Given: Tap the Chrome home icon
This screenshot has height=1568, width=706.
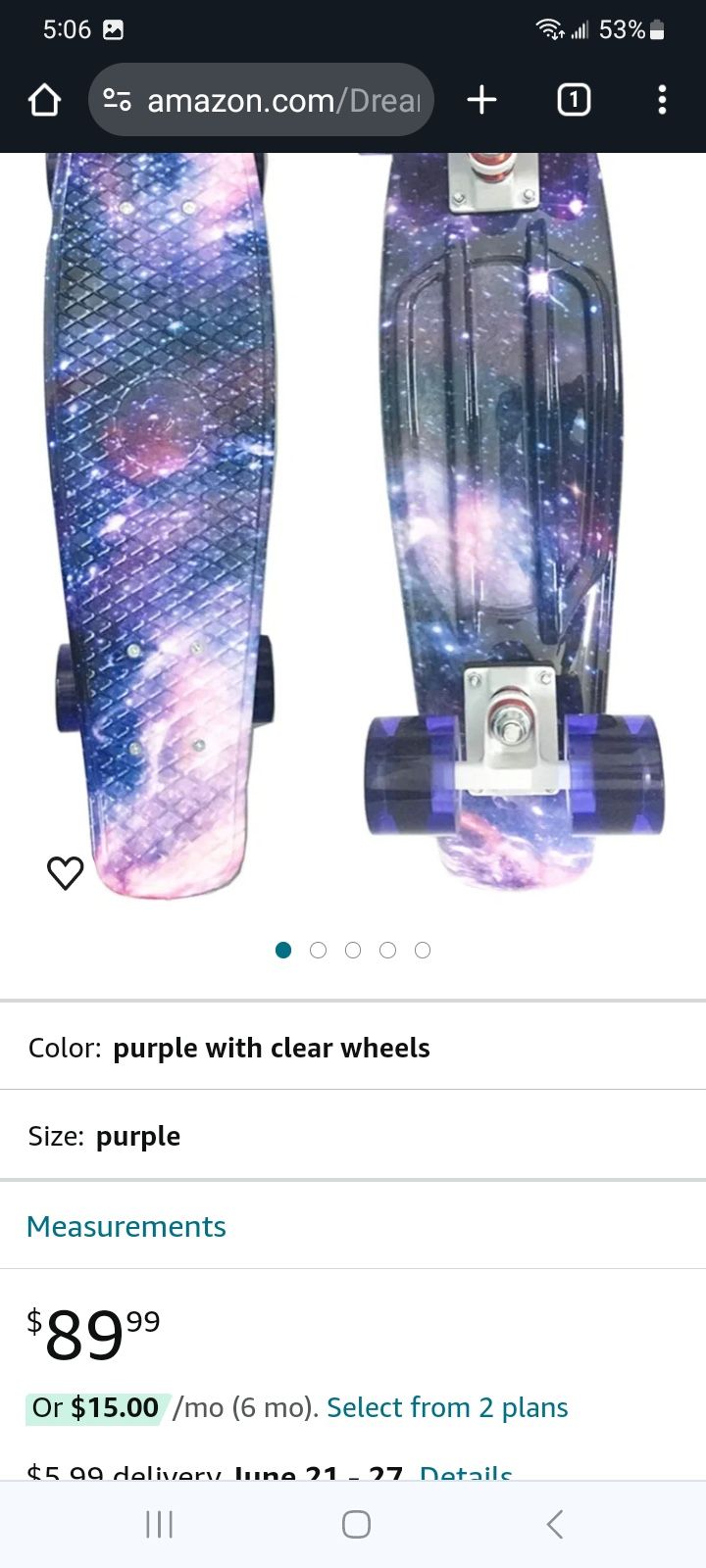Looking at the screenshot, I should (x=43, y=99).
